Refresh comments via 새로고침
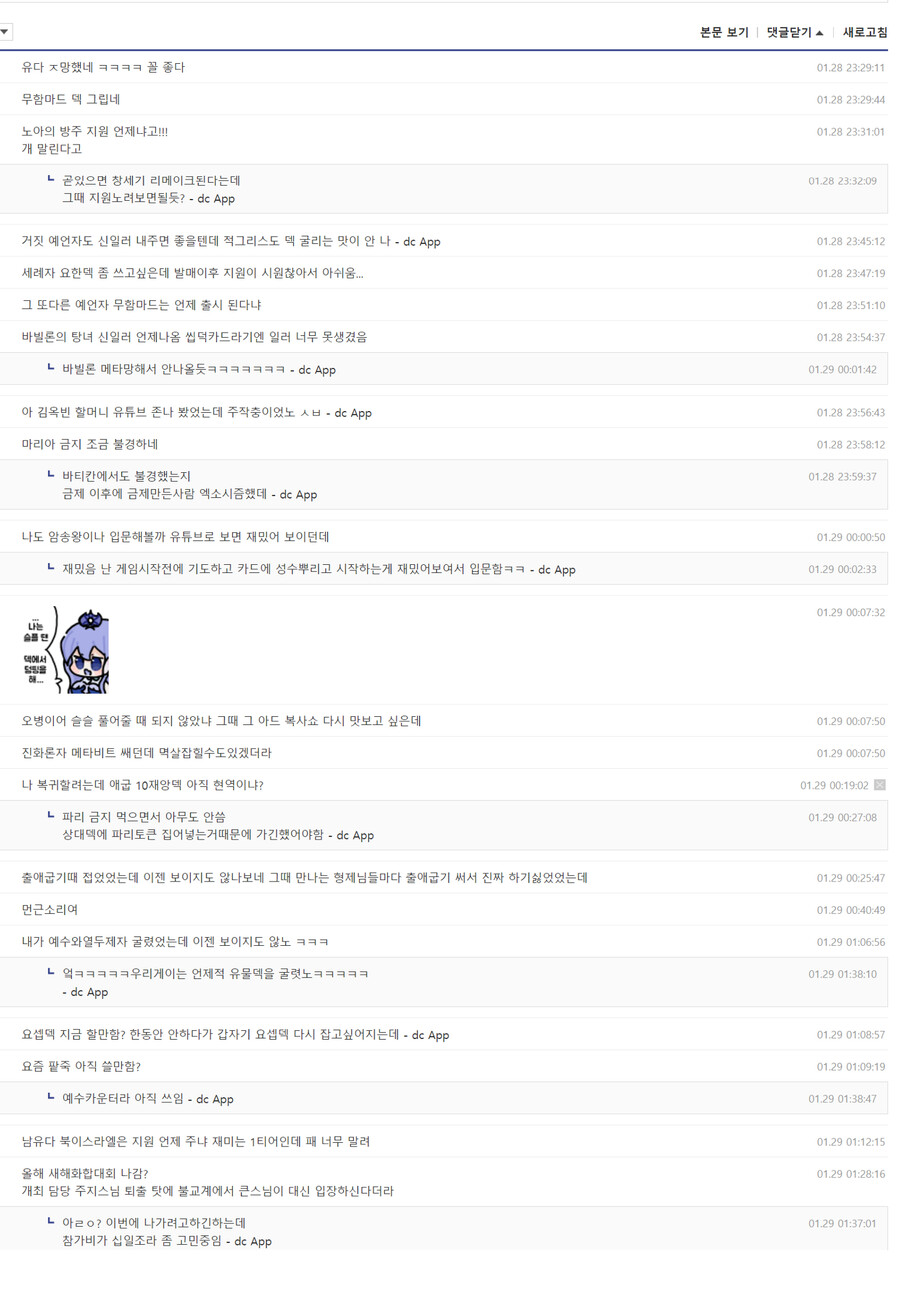Viewport: 900px width, 1303px height. (864, 33)
